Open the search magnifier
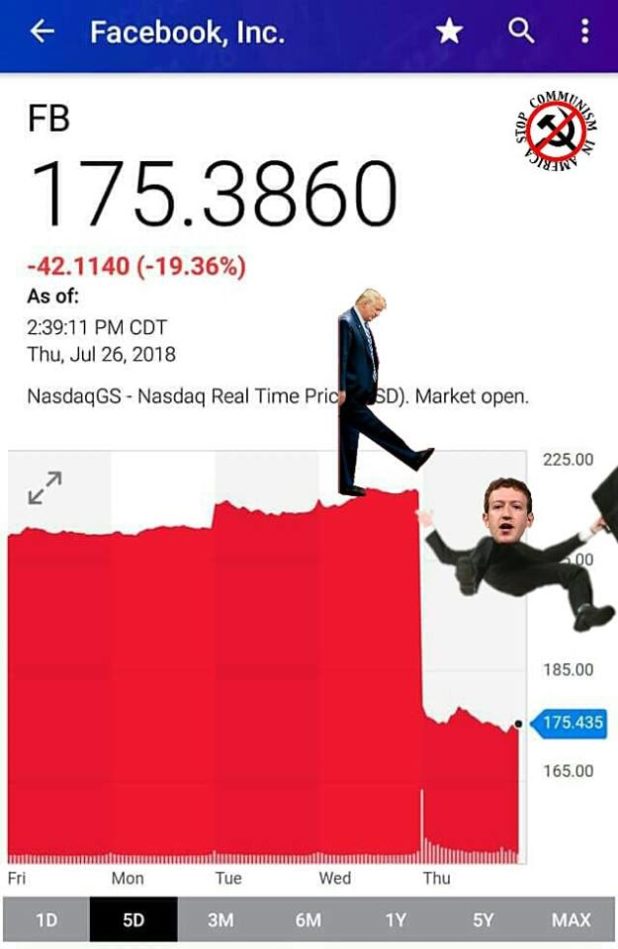This screenshot has height=949, width=618. 521,32
